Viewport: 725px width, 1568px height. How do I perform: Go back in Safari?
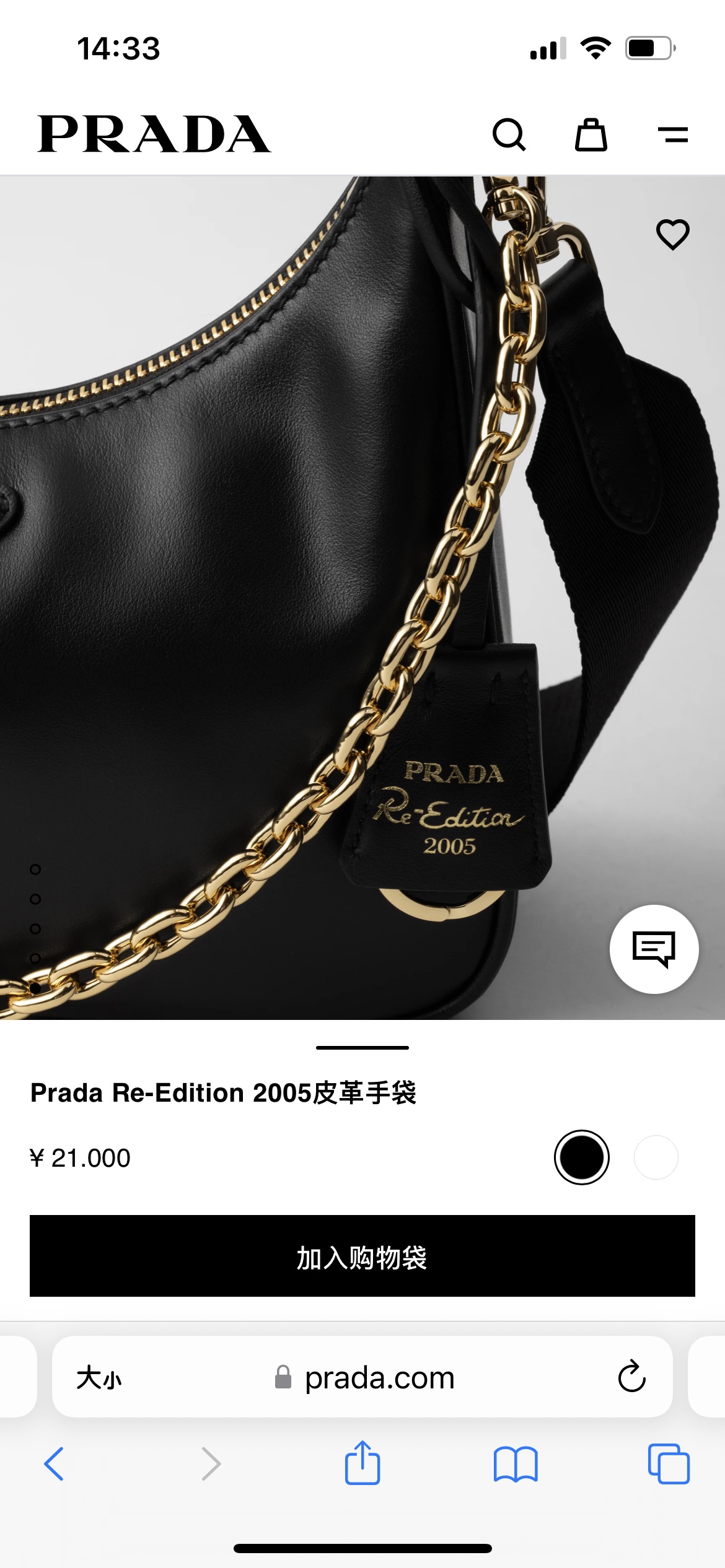click(55, 1464)
